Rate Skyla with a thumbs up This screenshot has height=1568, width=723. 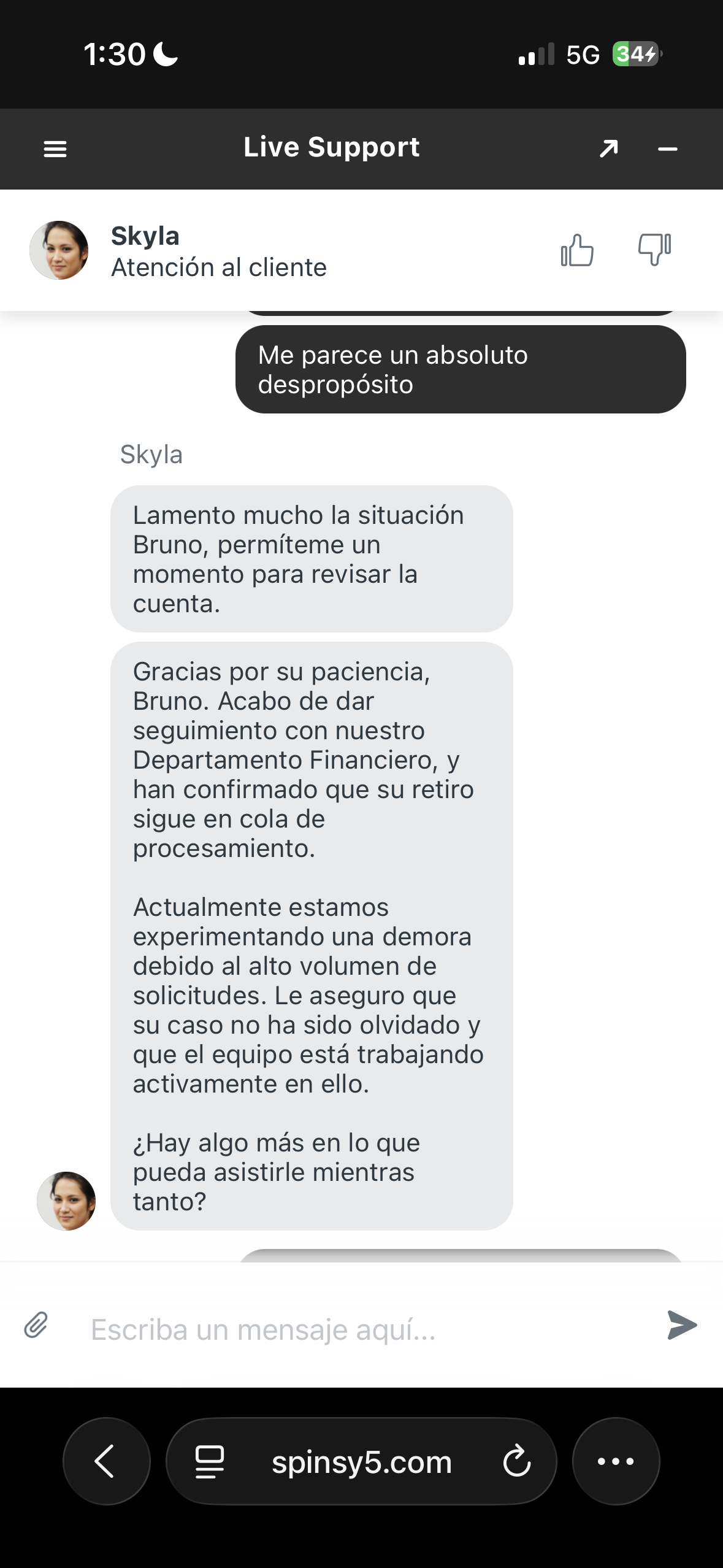pos(577,250)
